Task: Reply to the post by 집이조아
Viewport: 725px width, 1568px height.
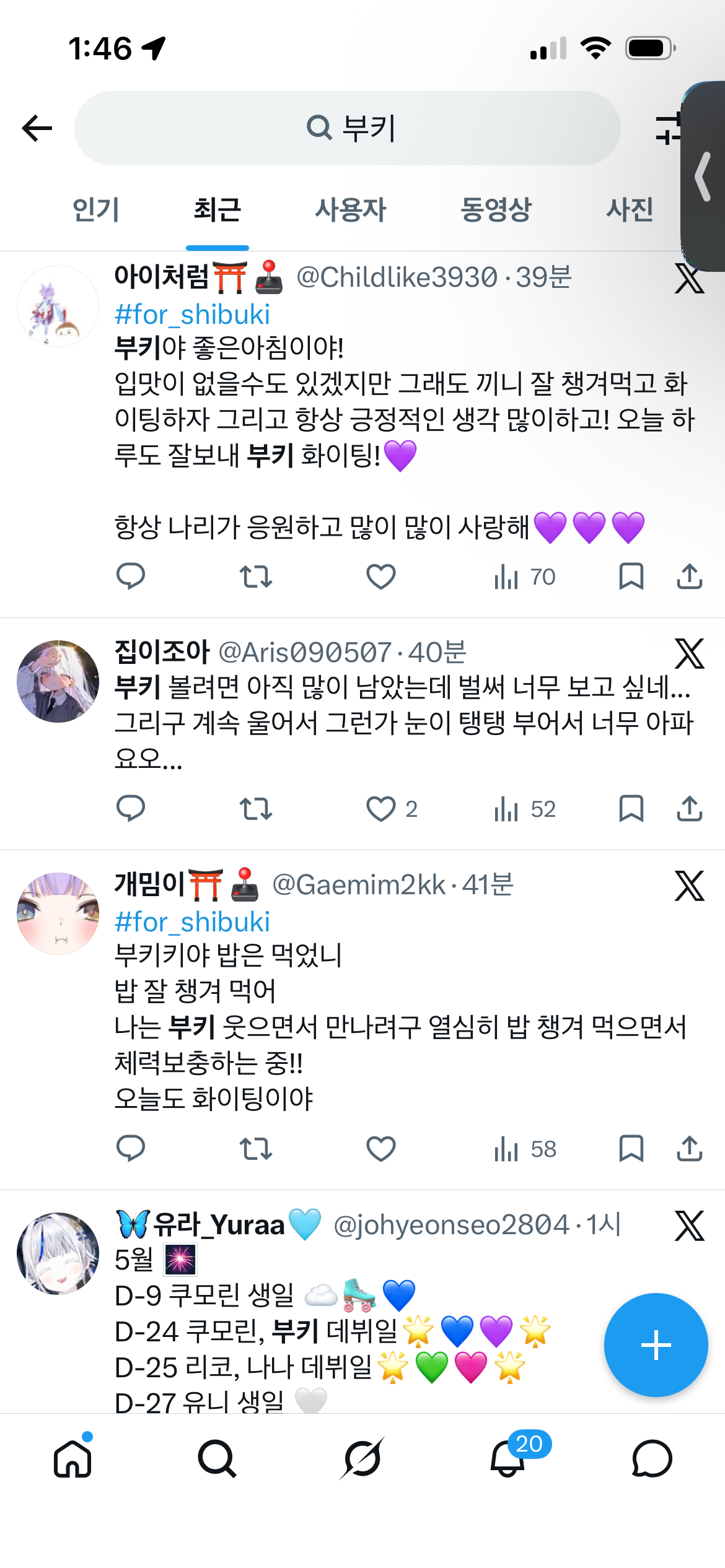Action: [x=131, y=809]
